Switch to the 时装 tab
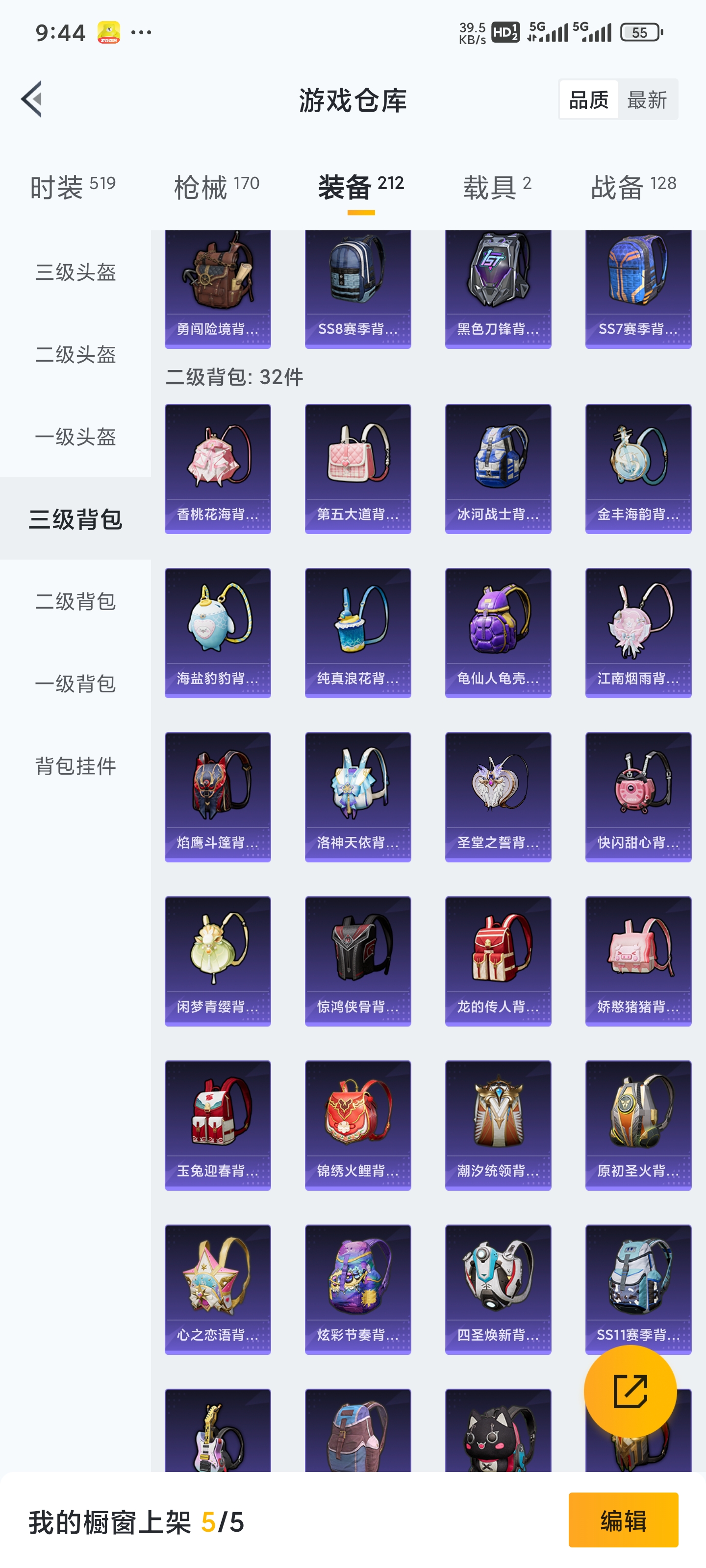The height and width of the screenshot is (1568, 706). point(72,186)
